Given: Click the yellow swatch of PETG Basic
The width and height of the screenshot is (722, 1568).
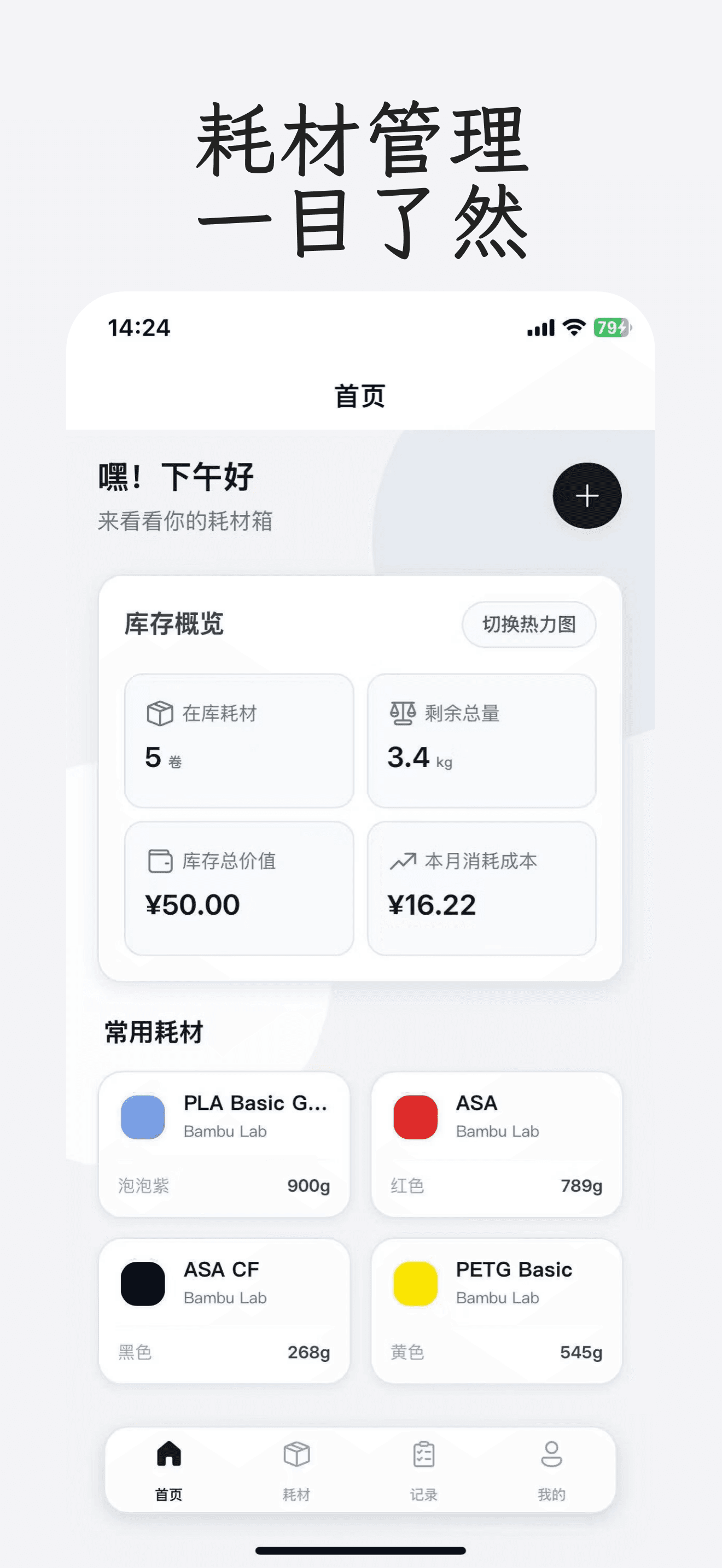Looking at the screenshot, I should (415, 1283).
